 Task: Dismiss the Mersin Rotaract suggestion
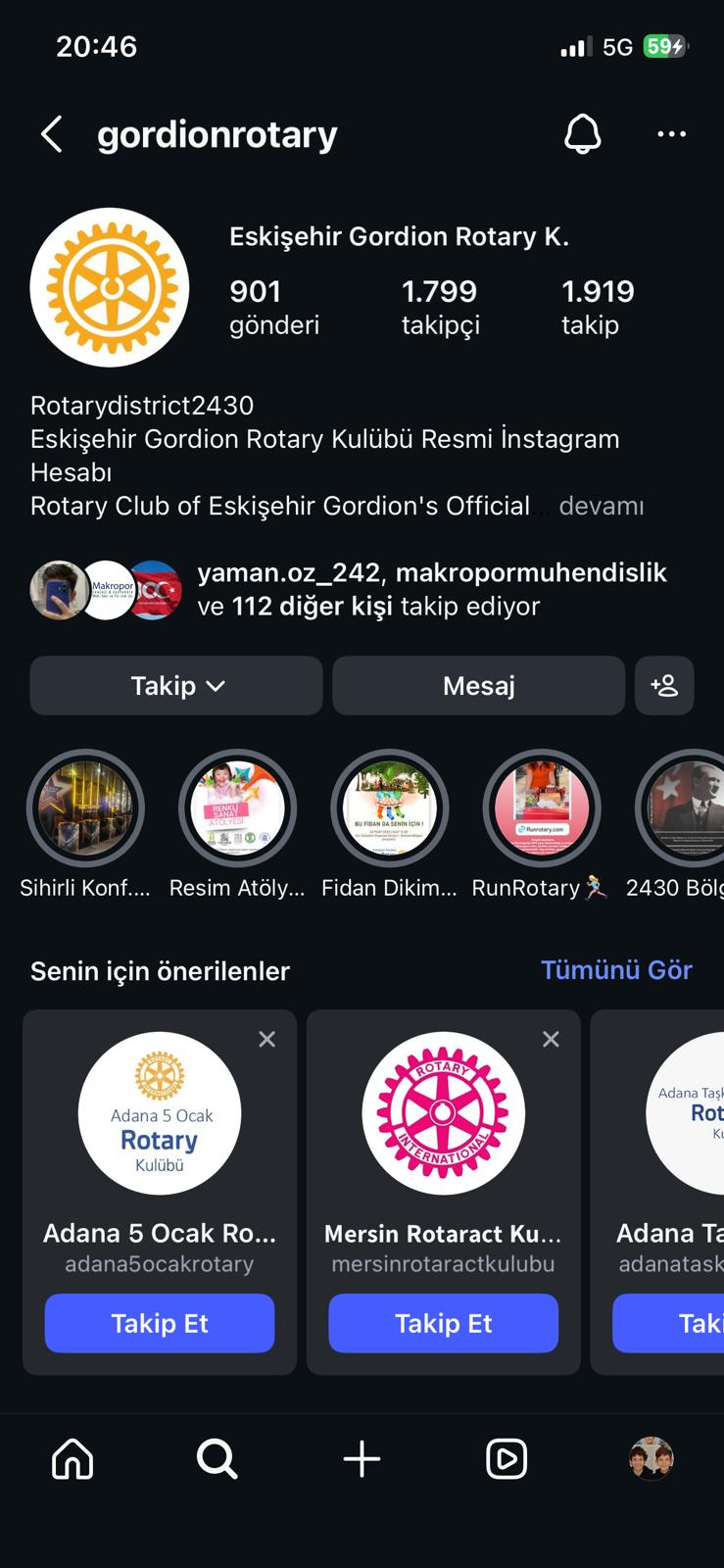(x=551, y=1039)
